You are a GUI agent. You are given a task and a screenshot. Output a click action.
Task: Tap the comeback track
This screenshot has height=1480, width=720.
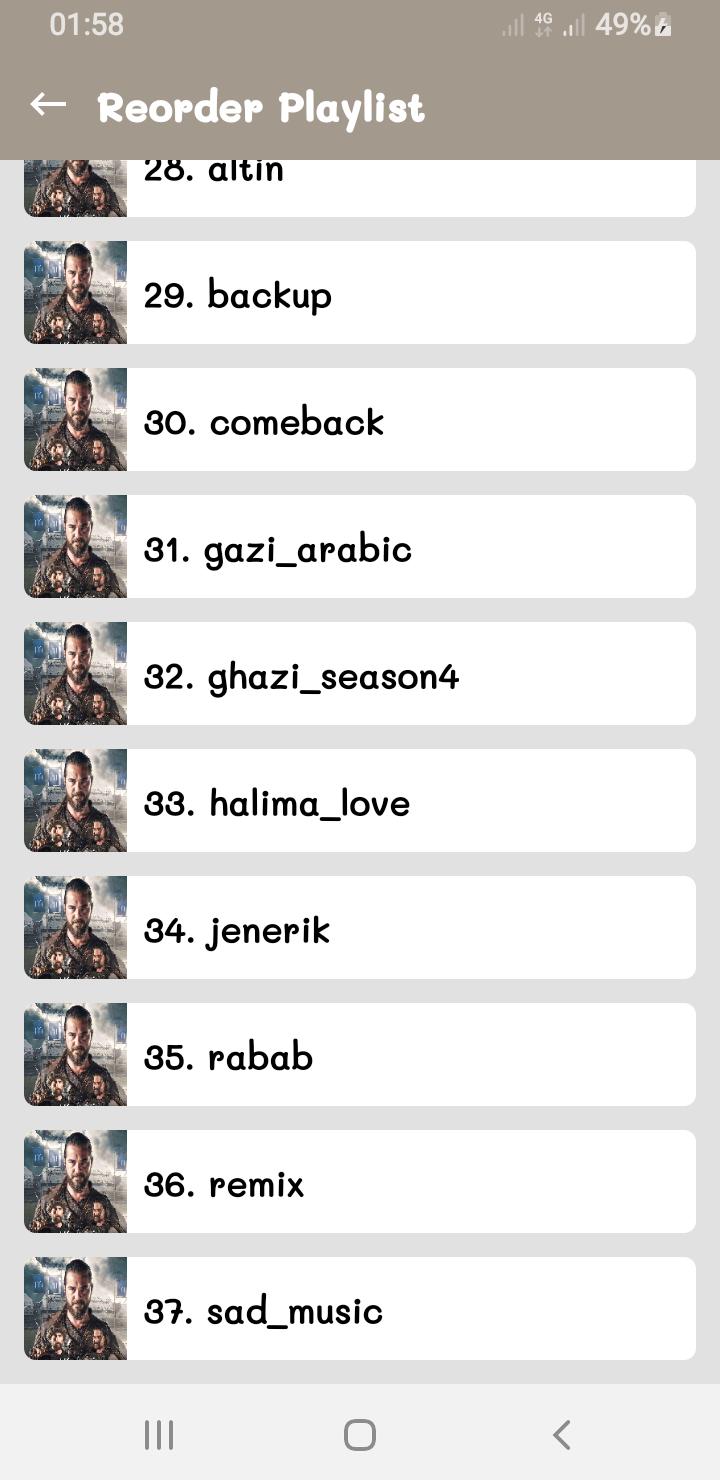coord(360,420)
